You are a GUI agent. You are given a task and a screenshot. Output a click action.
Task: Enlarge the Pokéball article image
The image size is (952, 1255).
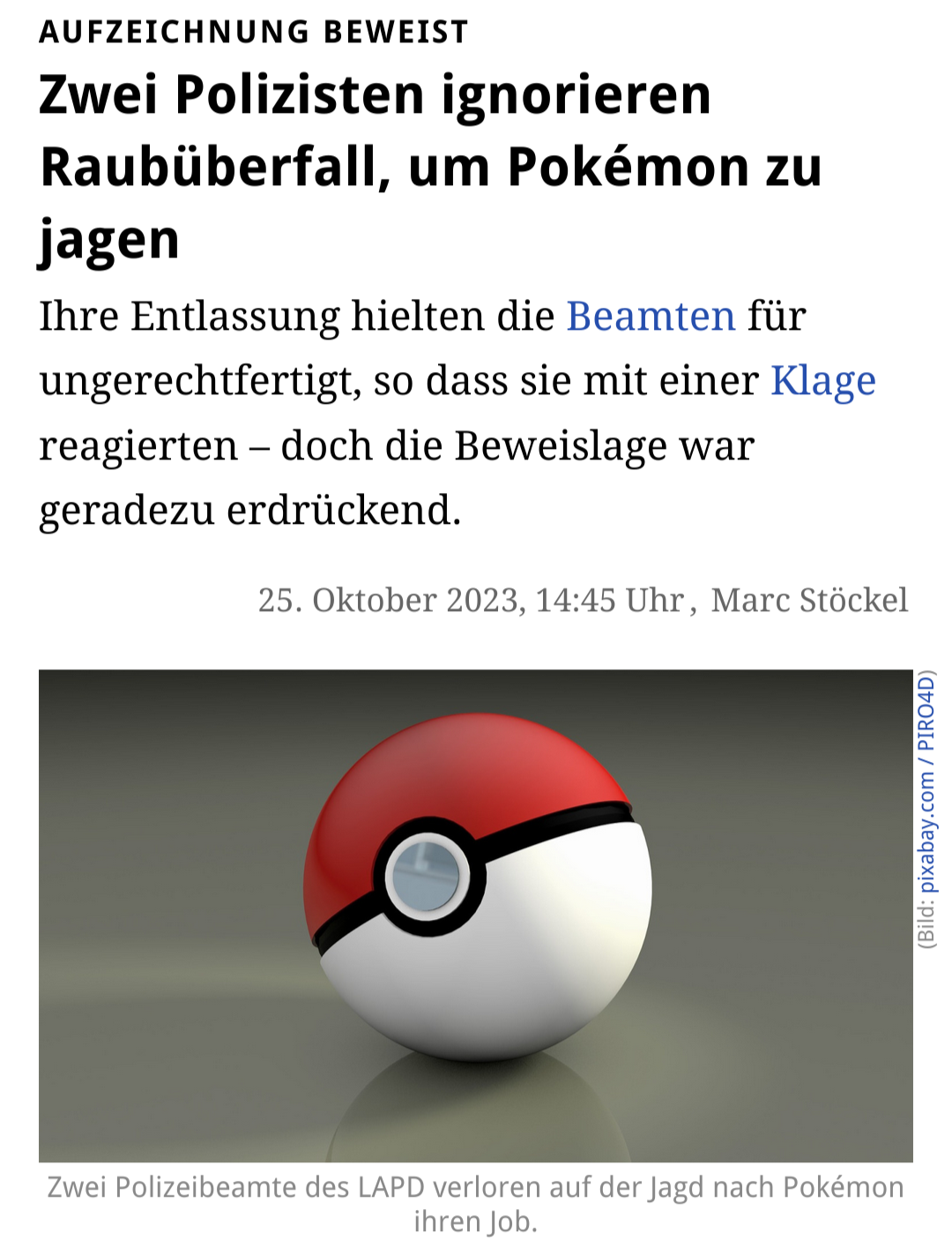475,915
